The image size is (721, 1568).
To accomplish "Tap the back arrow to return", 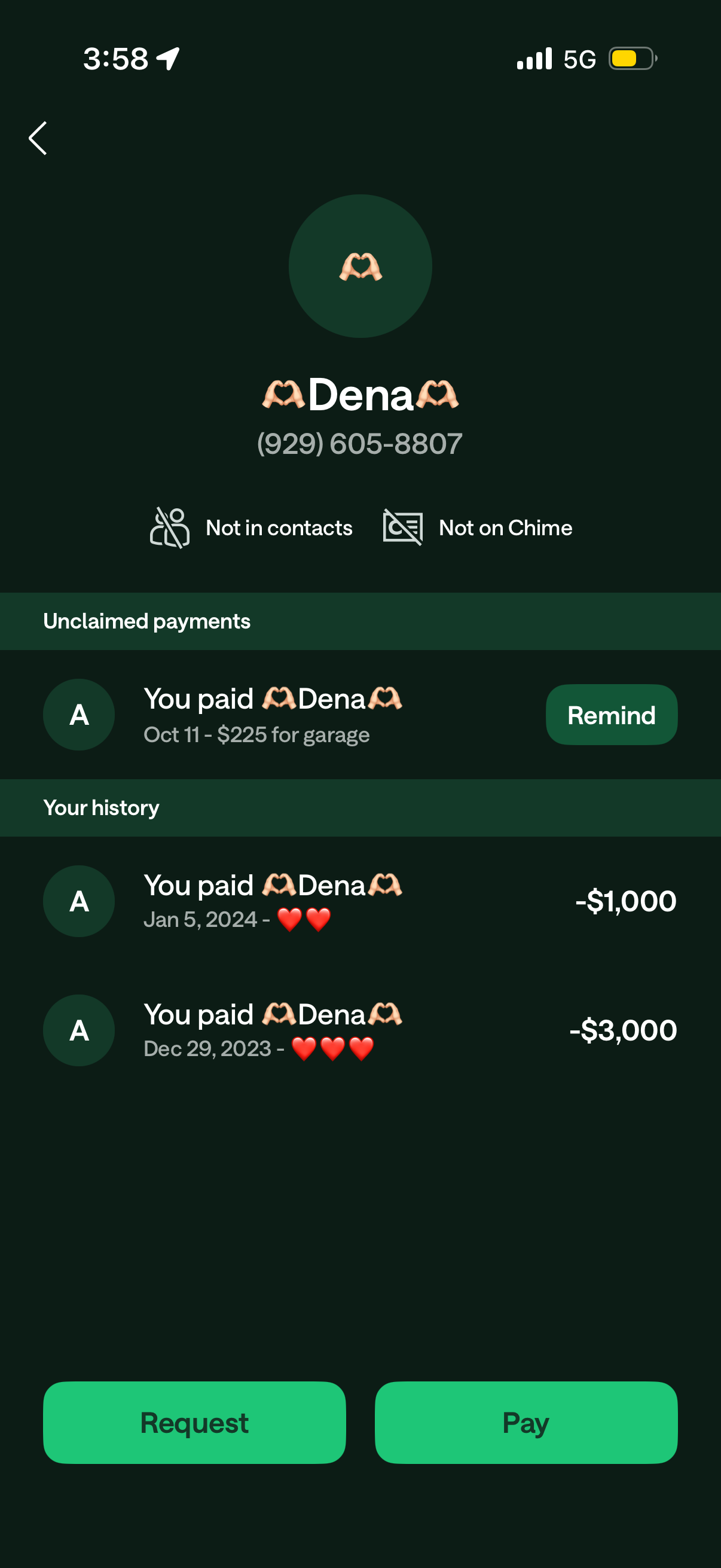I will pyautogui.click(x=38, y=138).
